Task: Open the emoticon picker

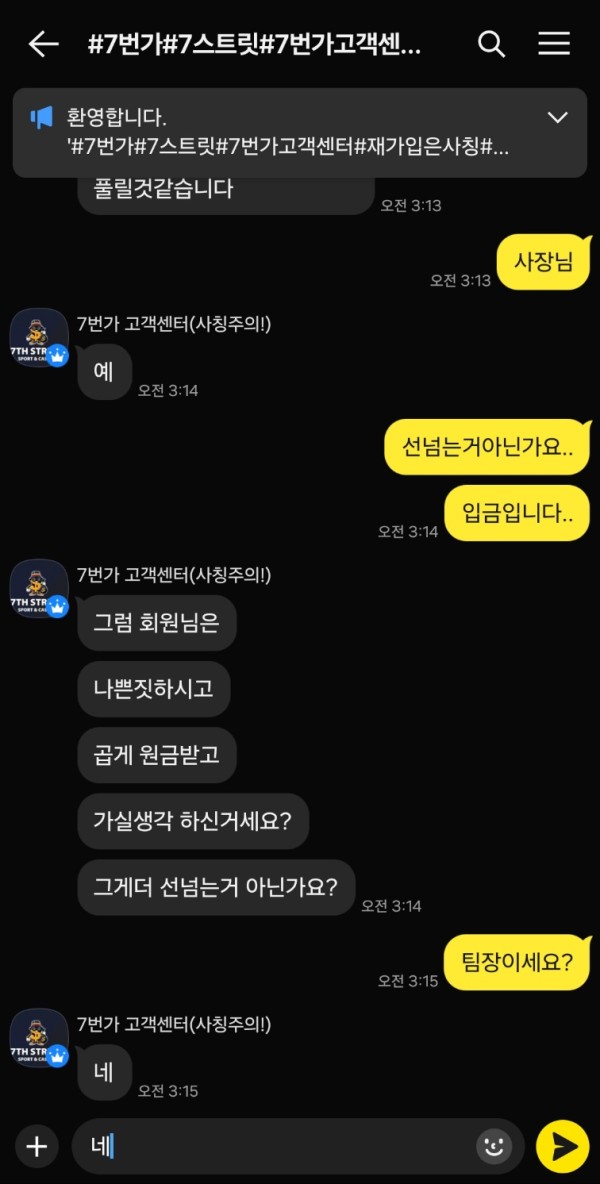Action: (493, 1146)
